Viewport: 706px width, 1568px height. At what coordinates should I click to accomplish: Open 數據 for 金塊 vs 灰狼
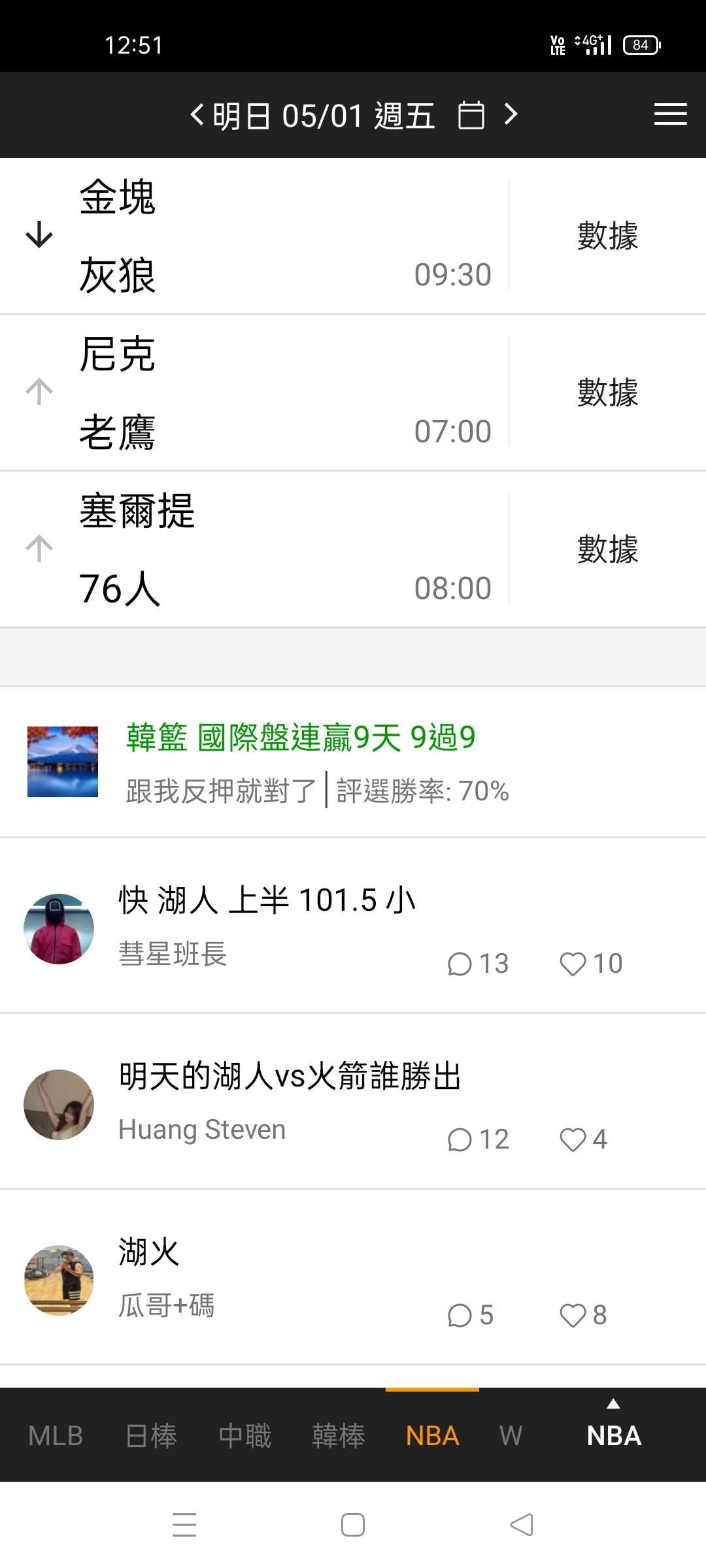click(607, 235)
